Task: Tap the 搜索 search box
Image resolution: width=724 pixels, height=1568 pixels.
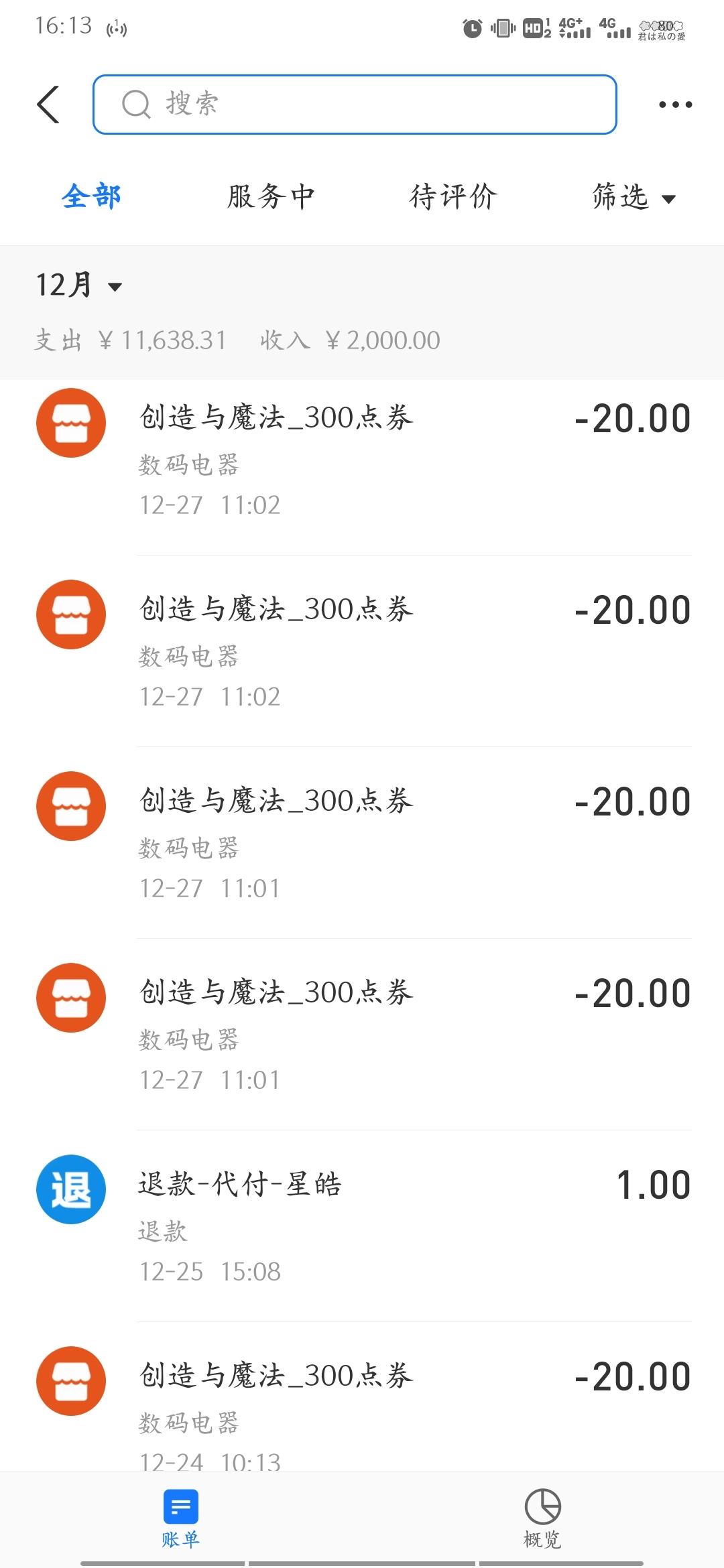Action: 355,105
